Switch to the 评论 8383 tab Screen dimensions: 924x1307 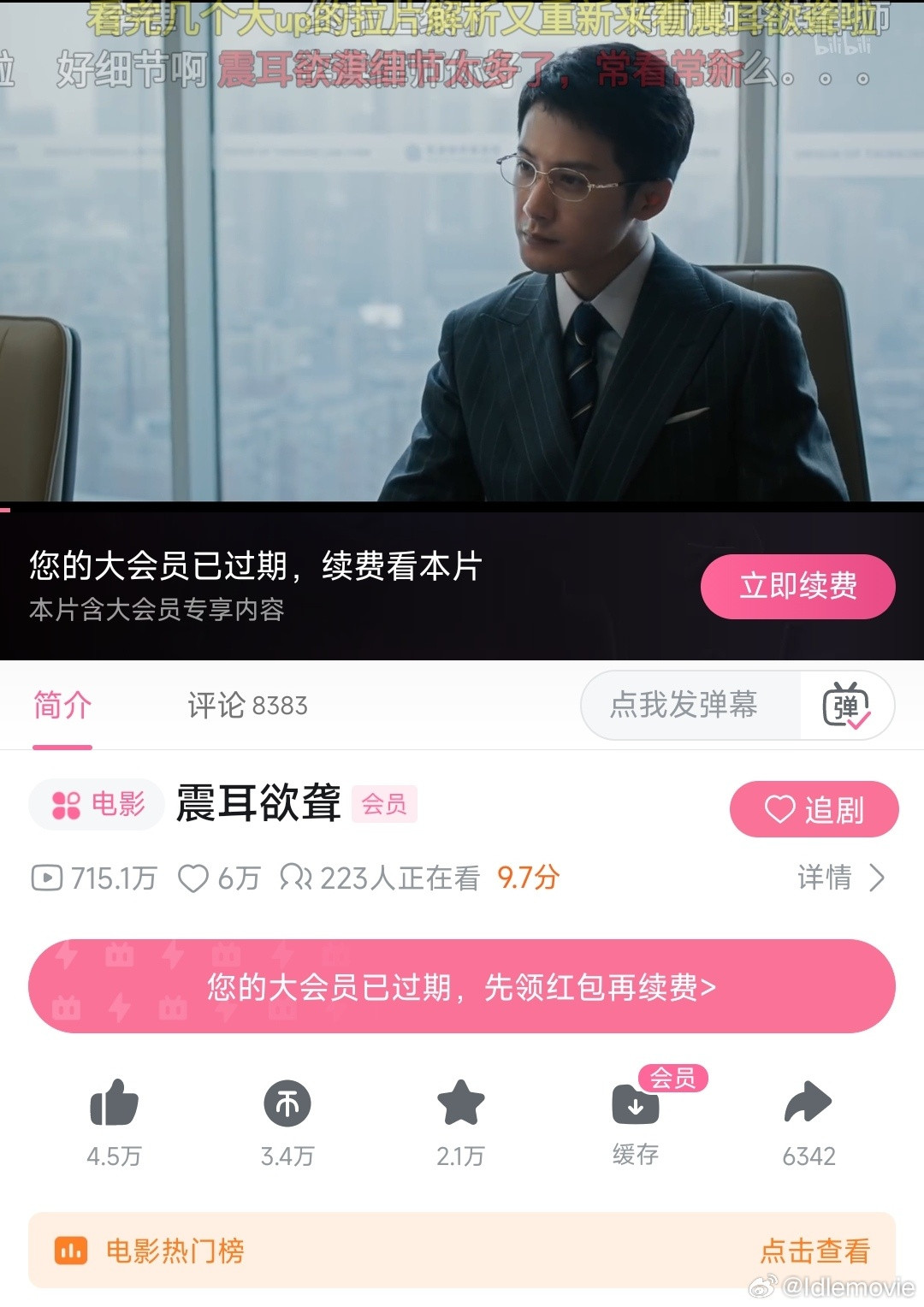(x=246, y=706)
